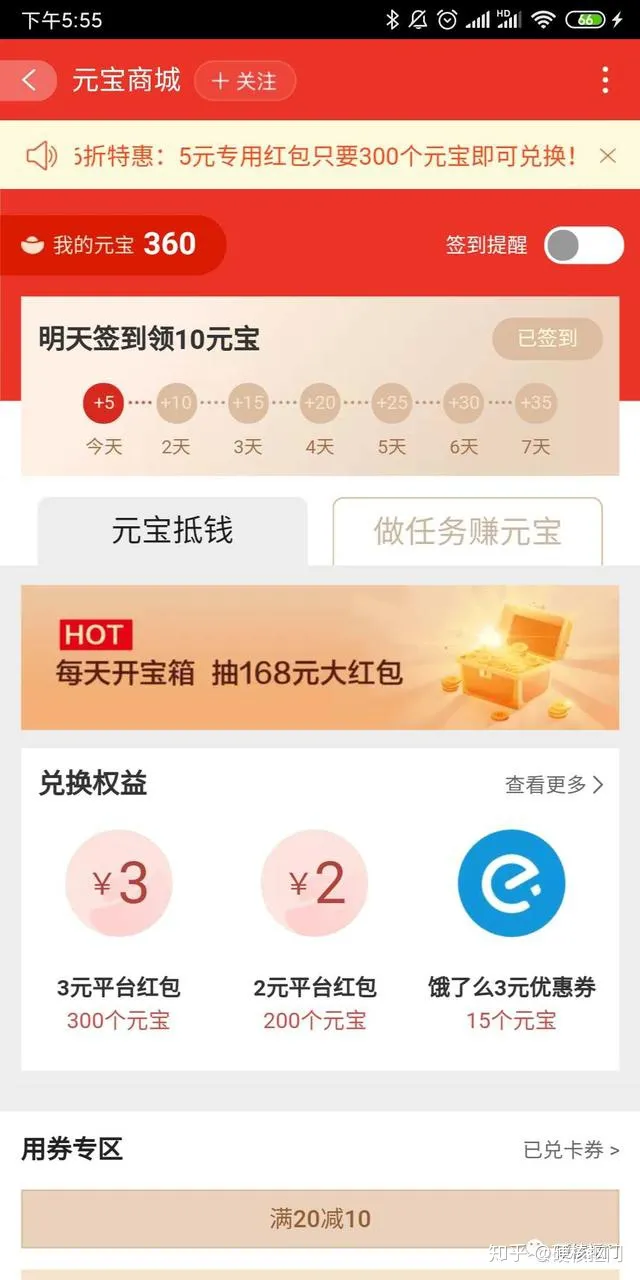The width and height of the screenshot is (640, 1280).
Task: Open 已兑卡券 redeemed coupons
Action: coord(571,1150)
